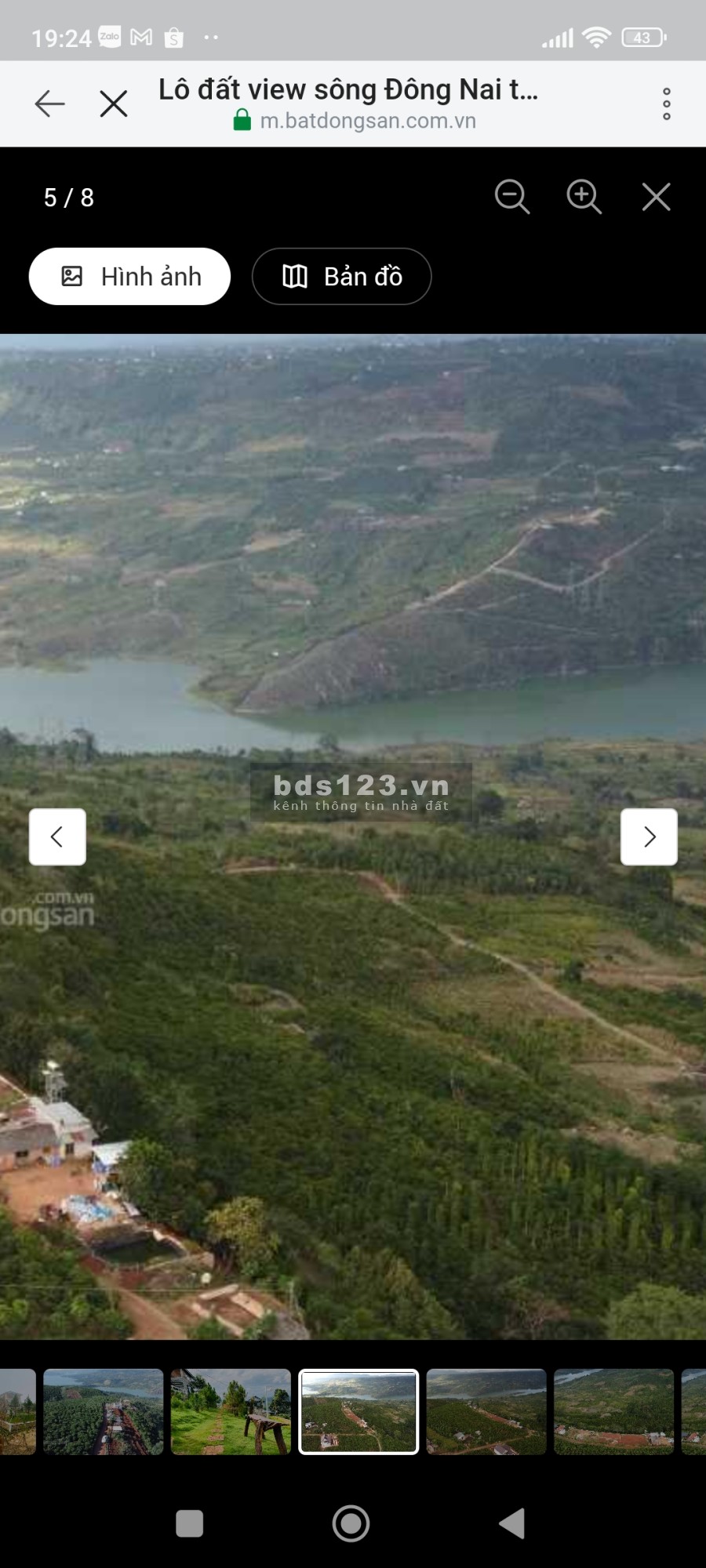Close the browser tab with X

click(x=114, y=103)
